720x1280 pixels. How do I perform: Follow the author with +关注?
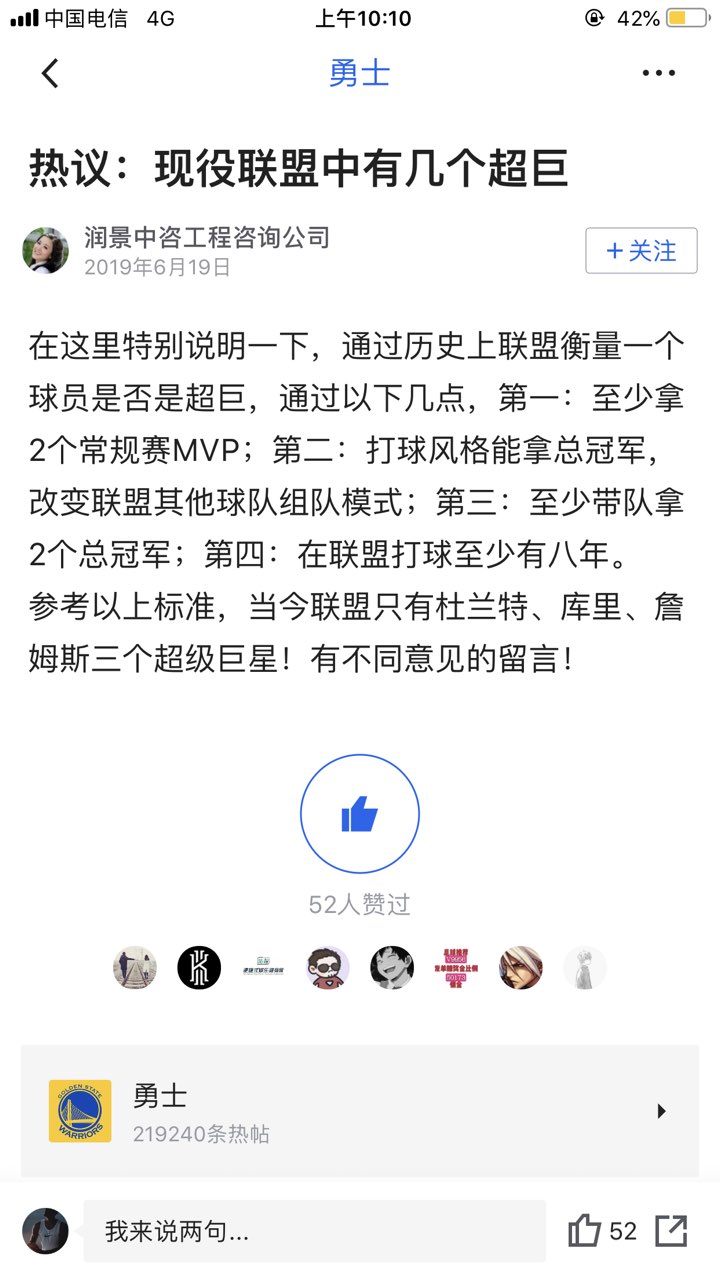coord(641,250)
